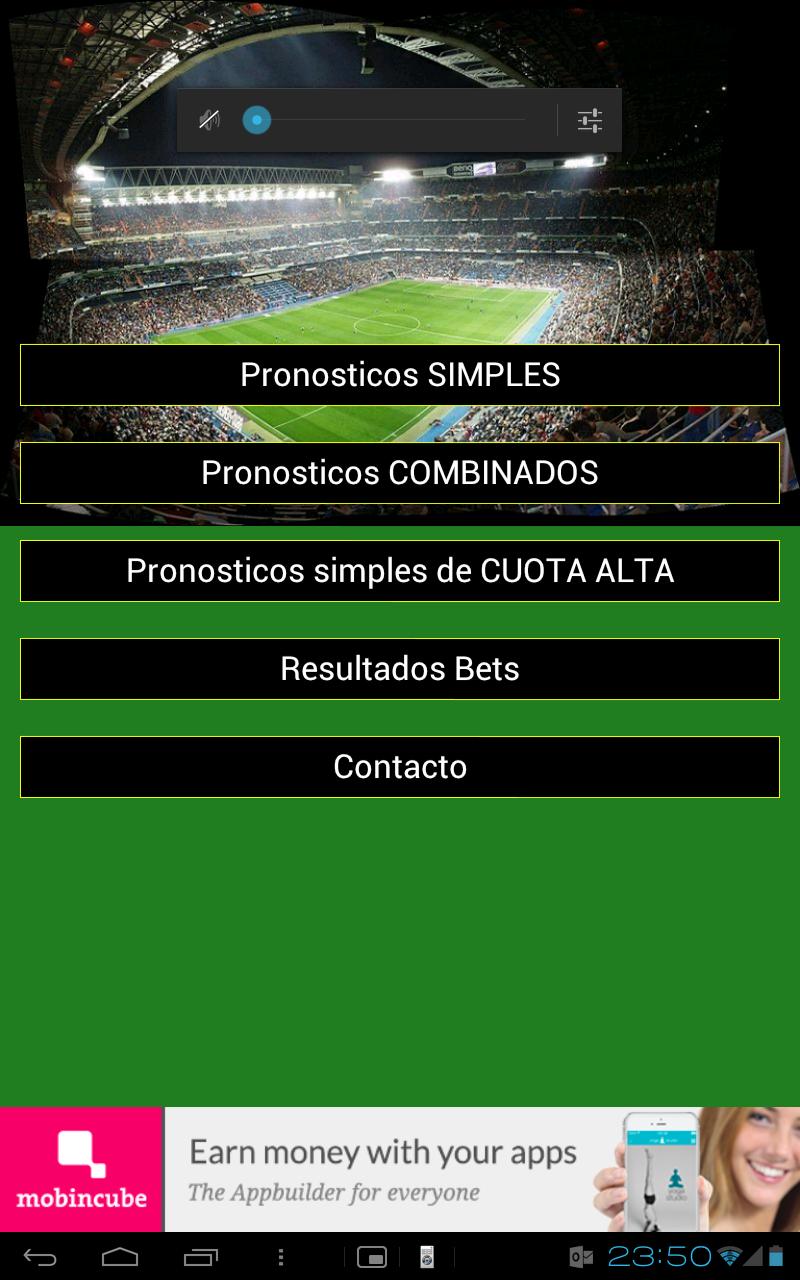Check the Wi-Fi signal icon in status bar
The width and height of the screenshot is (800, 1280).
731,1258
